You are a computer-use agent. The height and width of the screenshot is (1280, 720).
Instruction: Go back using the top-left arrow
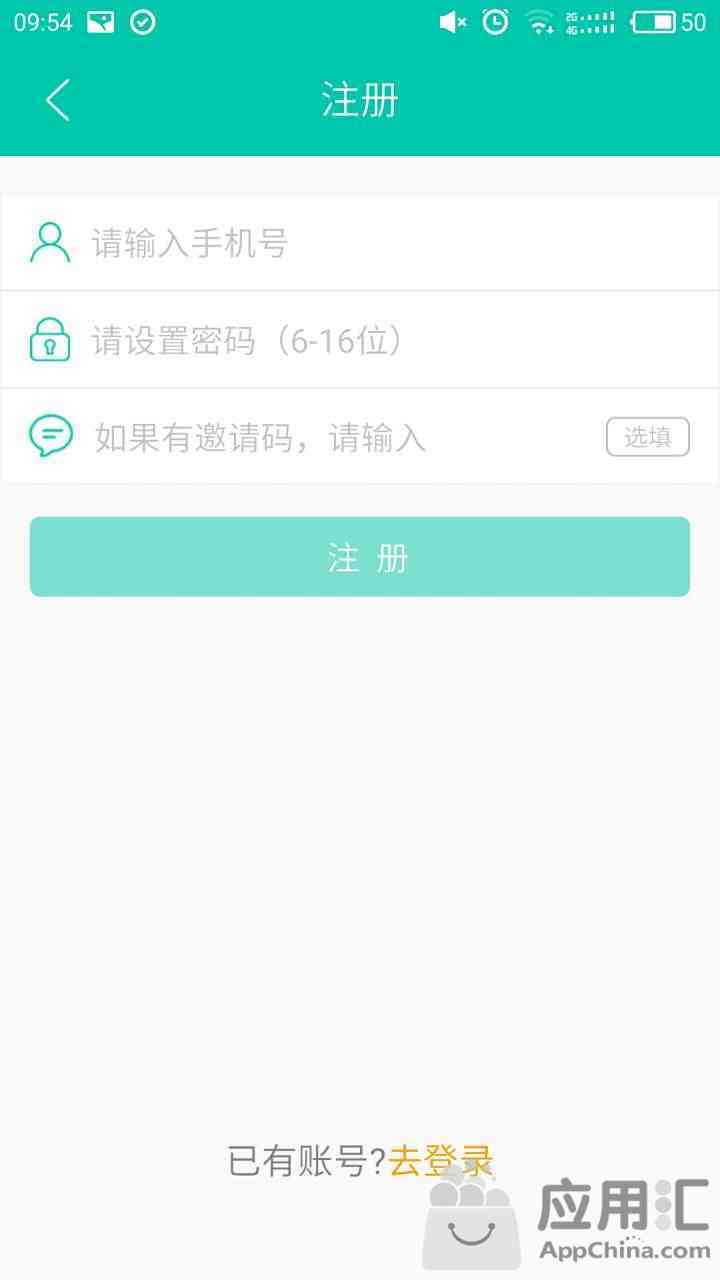(x=58, y=100)
